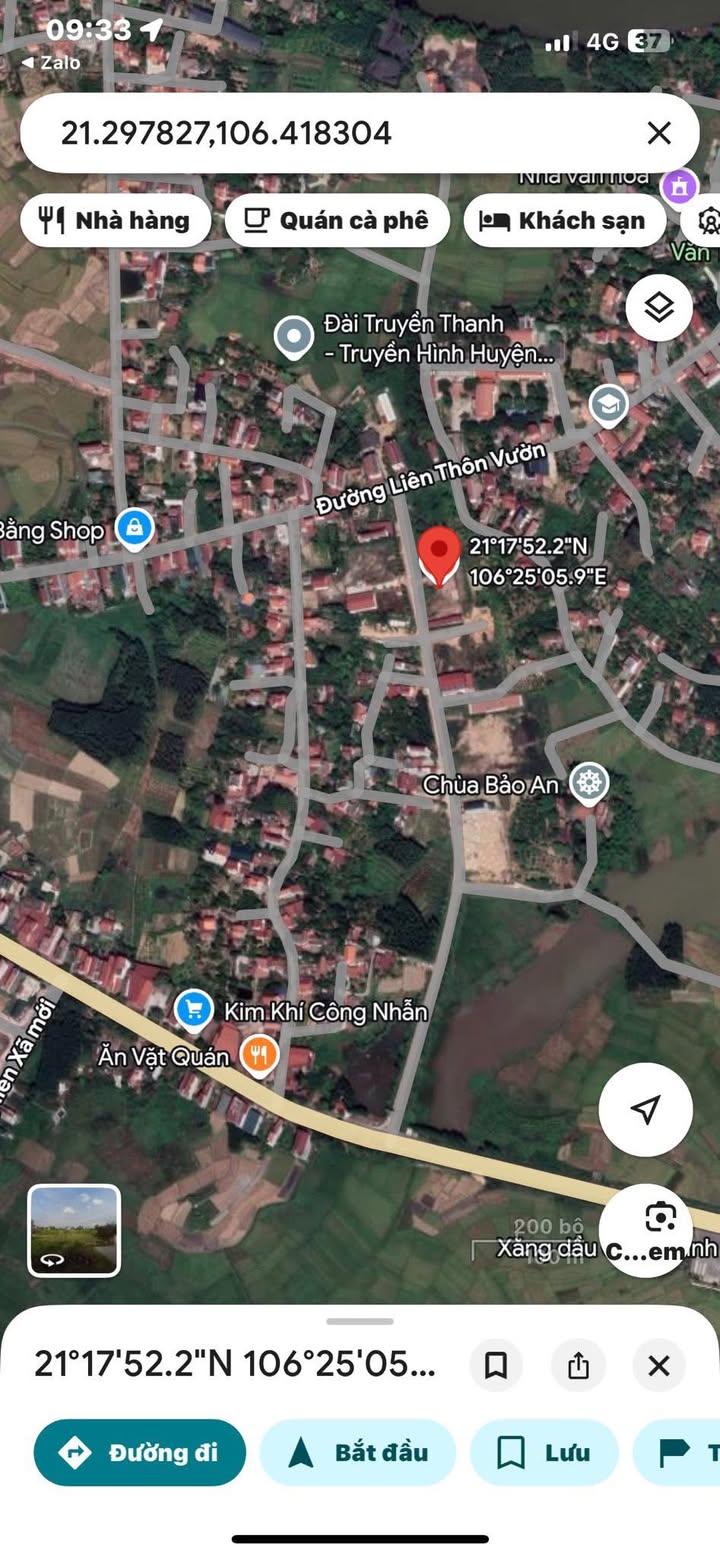Open the map layers selector
The width and height of the screenshot is (720, 1557).
pyautogui.click(x=659, y=308)
